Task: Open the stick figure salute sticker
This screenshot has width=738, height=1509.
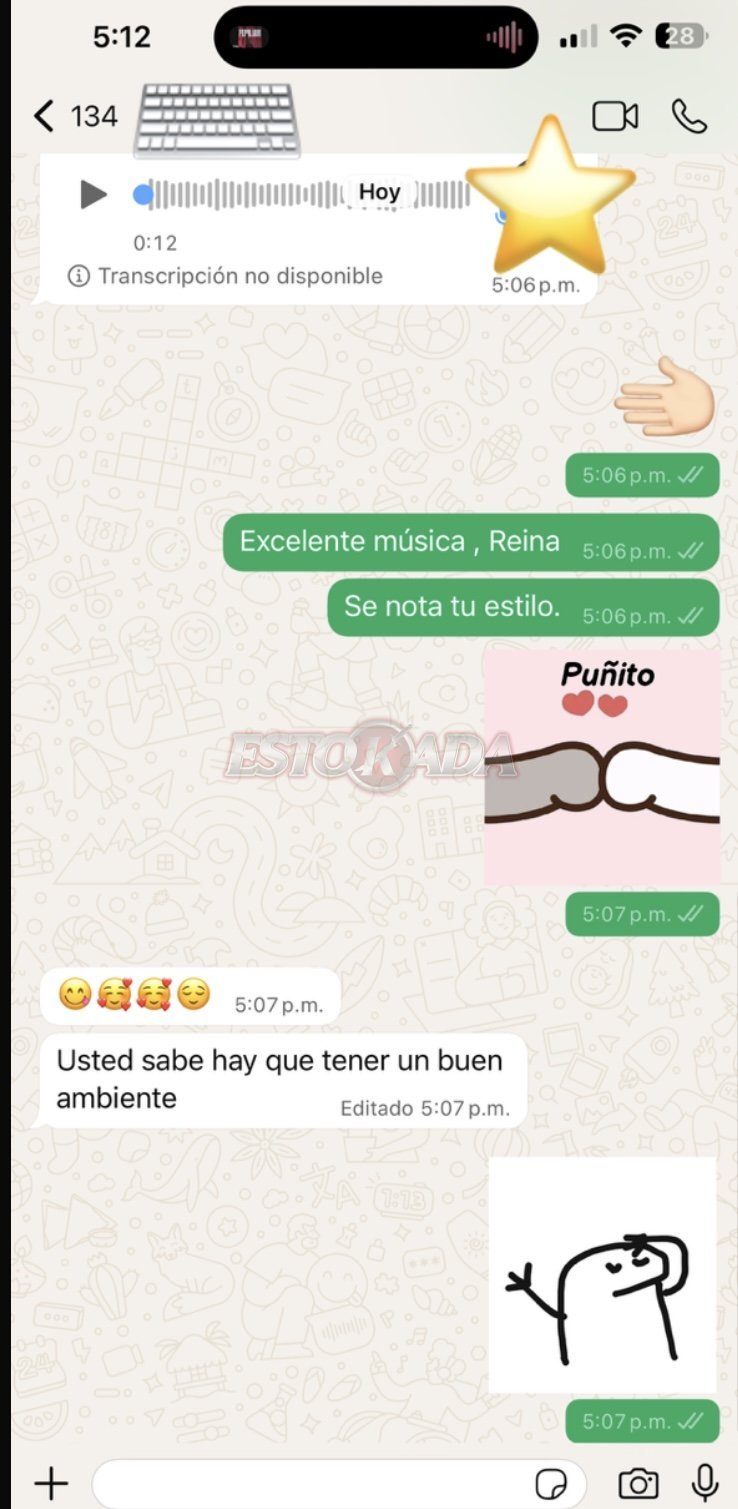Action: click(x=602, y=1274)
